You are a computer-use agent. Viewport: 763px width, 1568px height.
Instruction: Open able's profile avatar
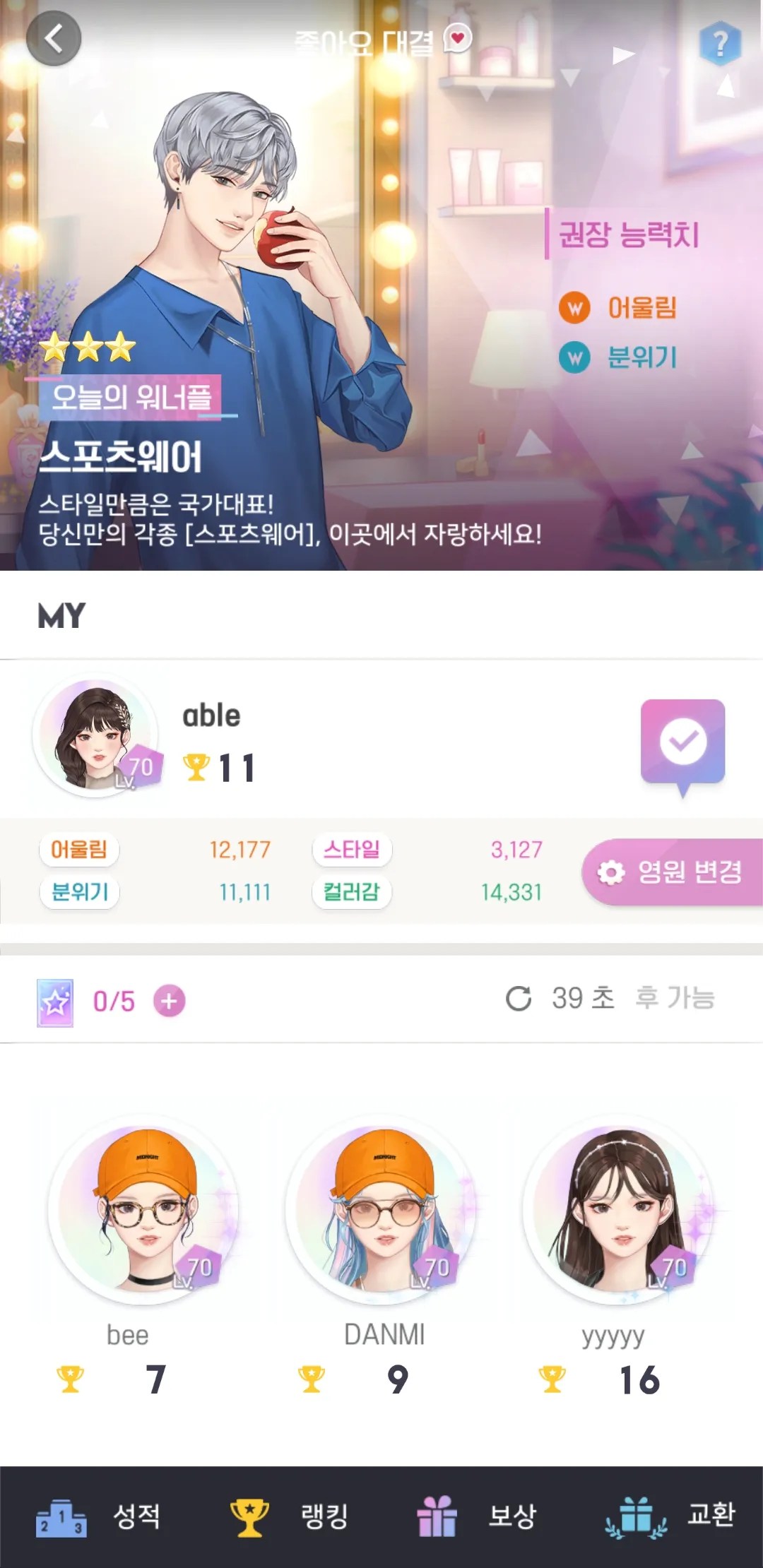tap(96, 735)
